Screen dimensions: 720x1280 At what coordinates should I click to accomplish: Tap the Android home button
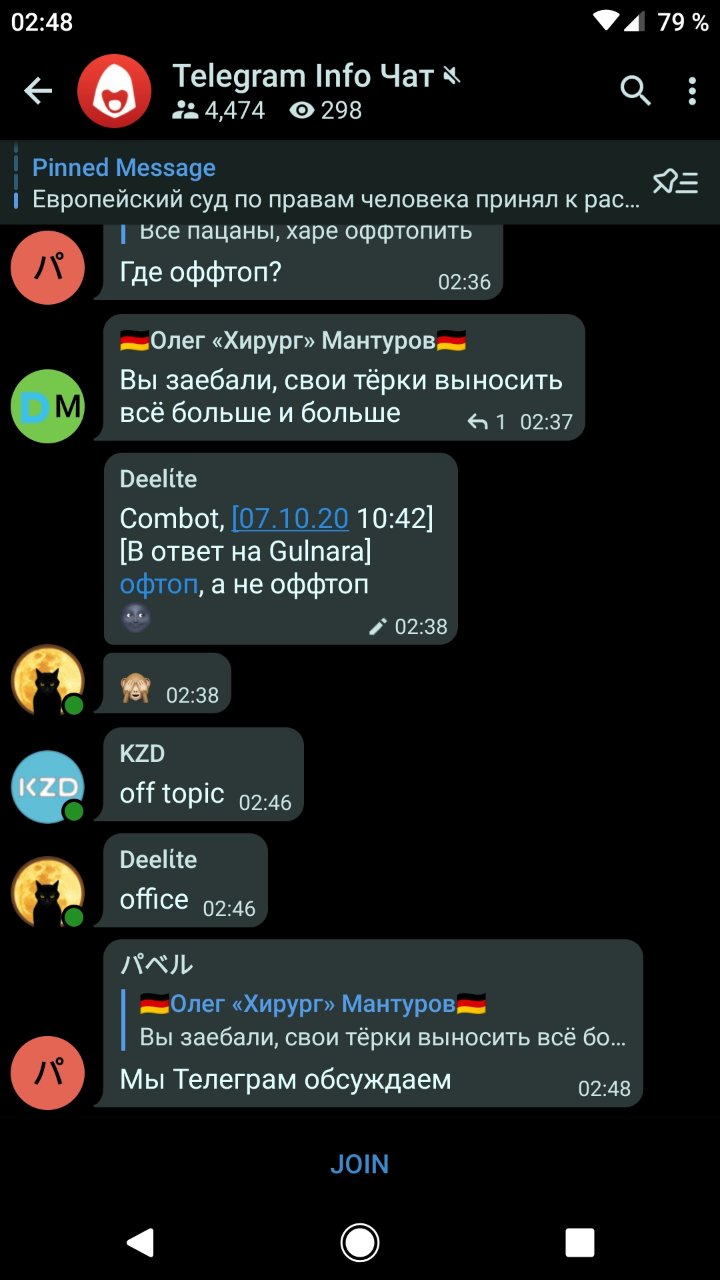[360, 1242]
